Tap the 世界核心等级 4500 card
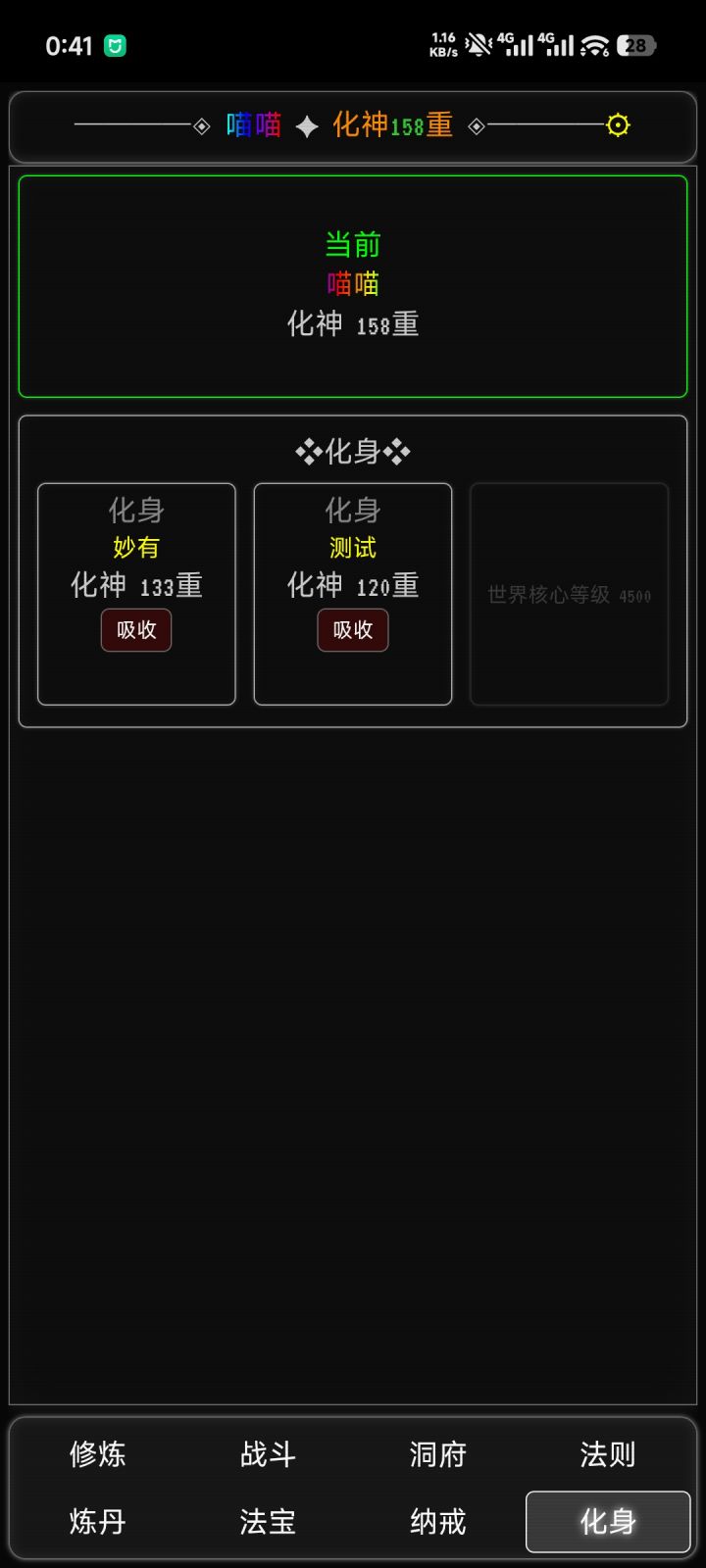The width and height of the screenshot is (706, 1568). pyautogui.click(x=569, y=593)
